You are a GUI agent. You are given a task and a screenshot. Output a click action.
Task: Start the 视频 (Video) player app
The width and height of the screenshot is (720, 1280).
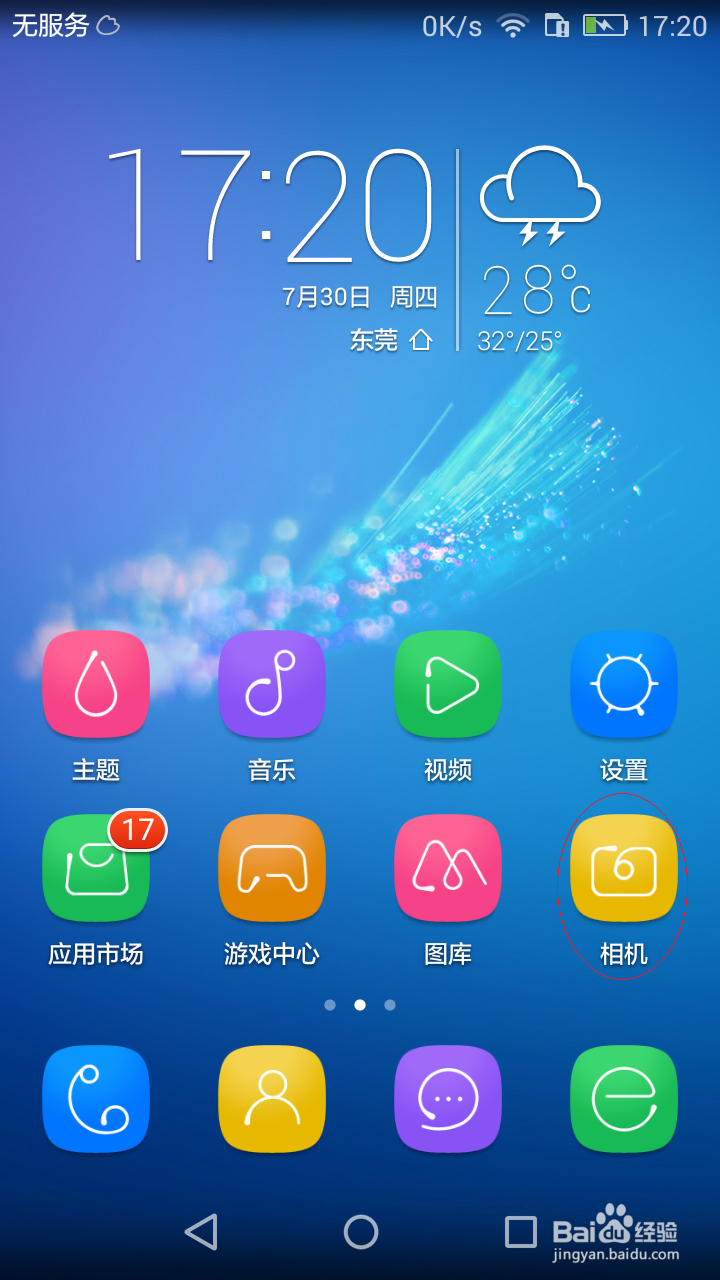tap(447, 684)
